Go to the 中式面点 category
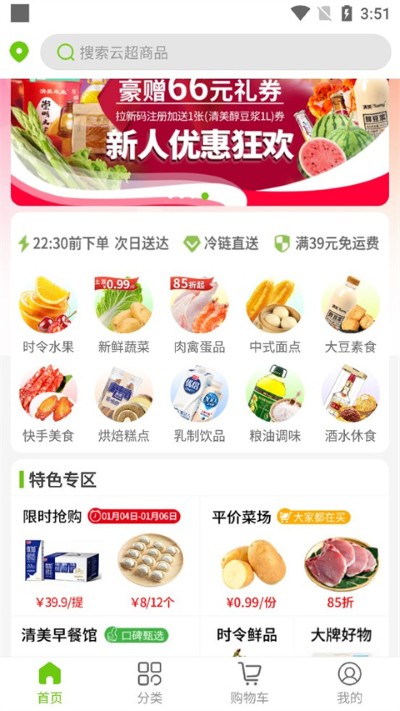 [x=275, y=315]
